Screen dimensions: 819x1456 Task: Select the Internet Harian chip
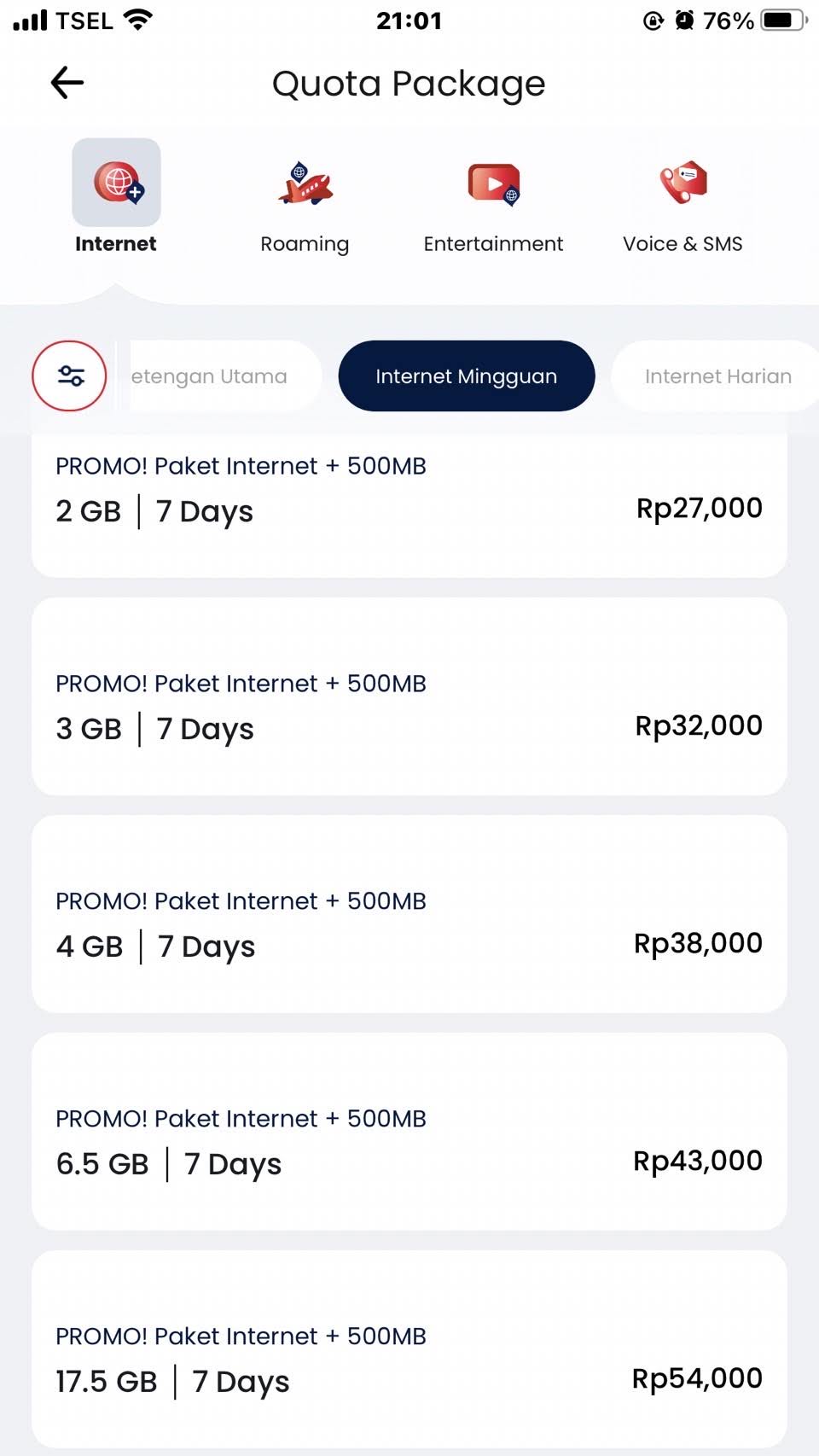pyautogui.click(x=717, y=376)
